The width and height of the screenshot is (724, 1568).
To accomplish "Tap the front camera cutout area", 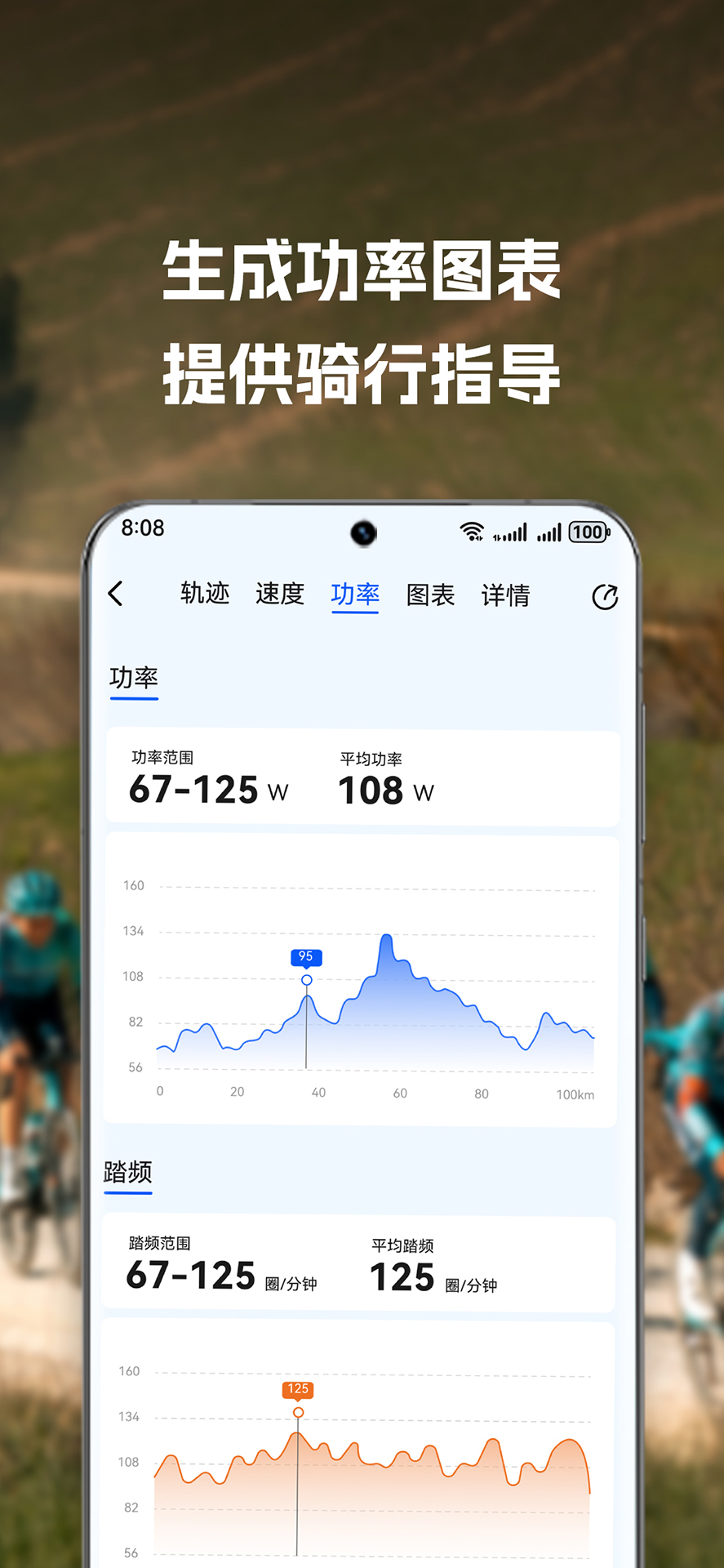I will (362, 531).
